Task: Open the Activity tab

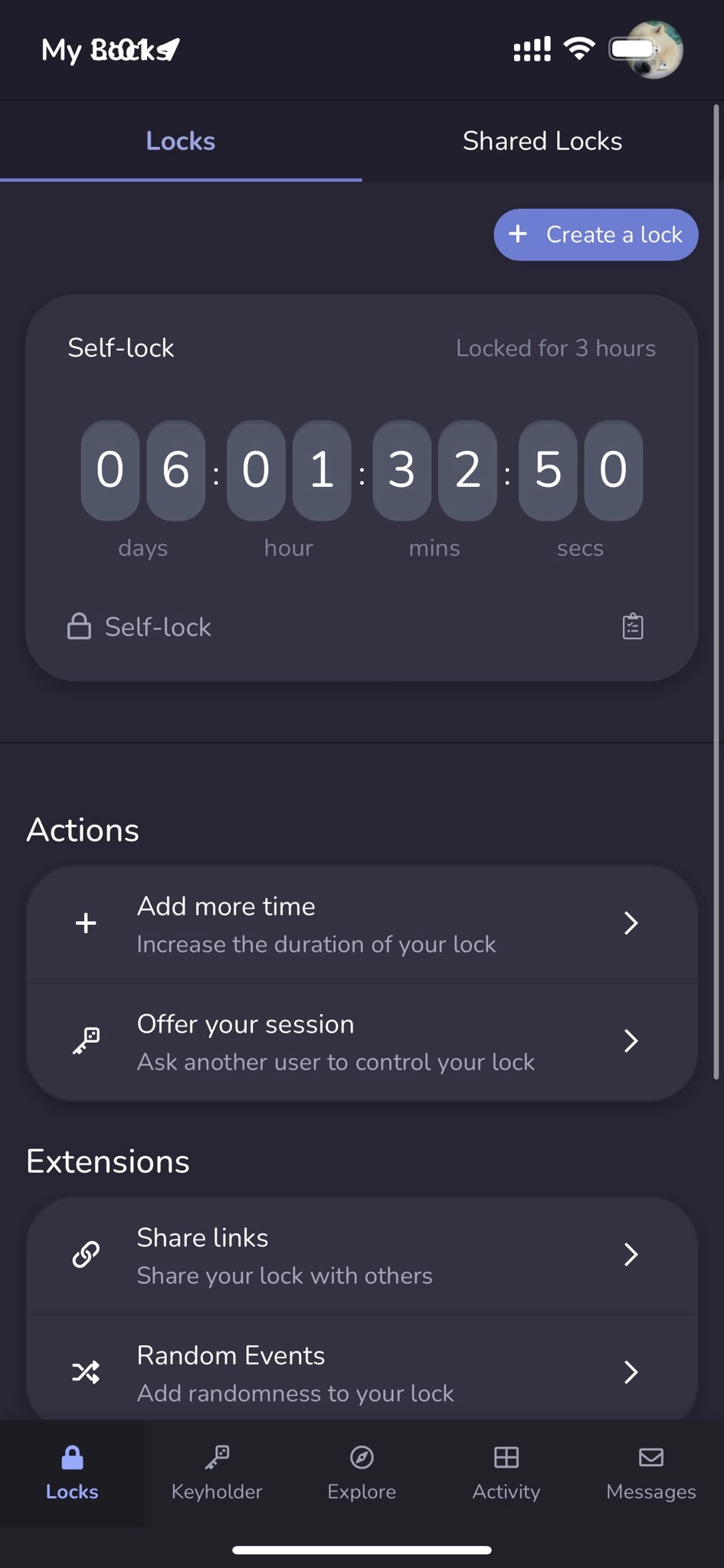Action: 506,1473
